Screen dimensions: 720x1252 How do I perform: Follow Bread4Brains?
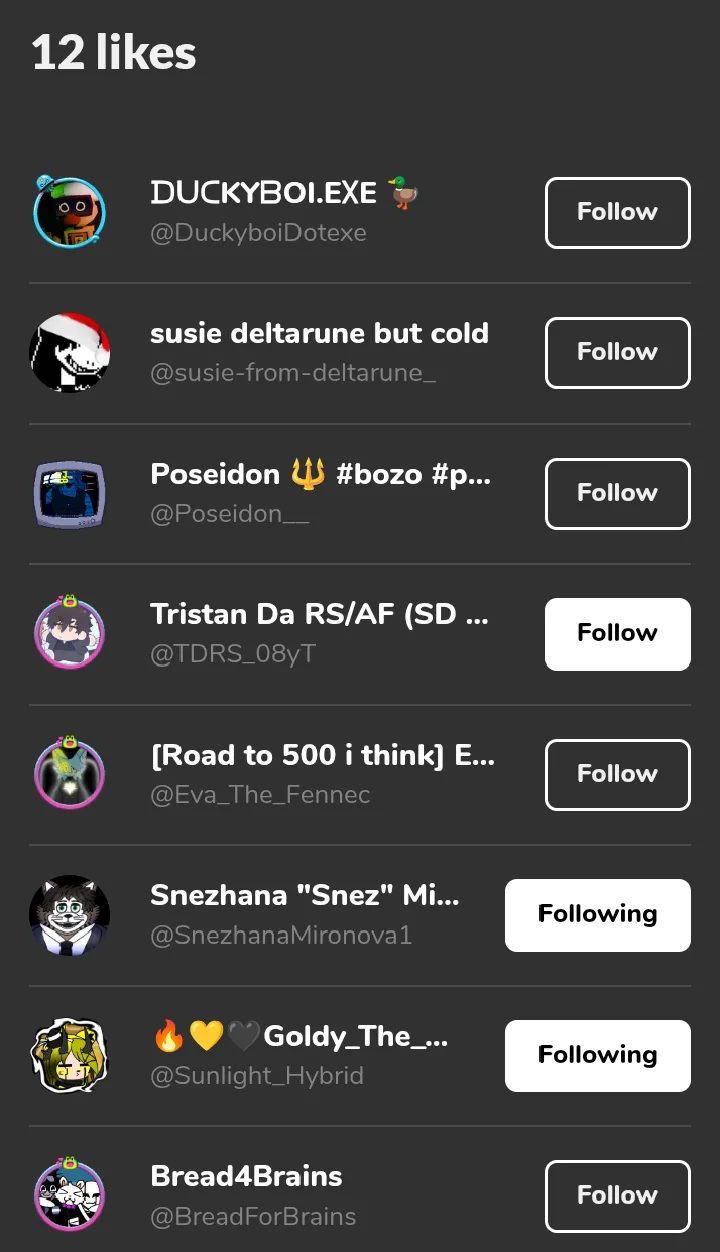point(617,1196)
